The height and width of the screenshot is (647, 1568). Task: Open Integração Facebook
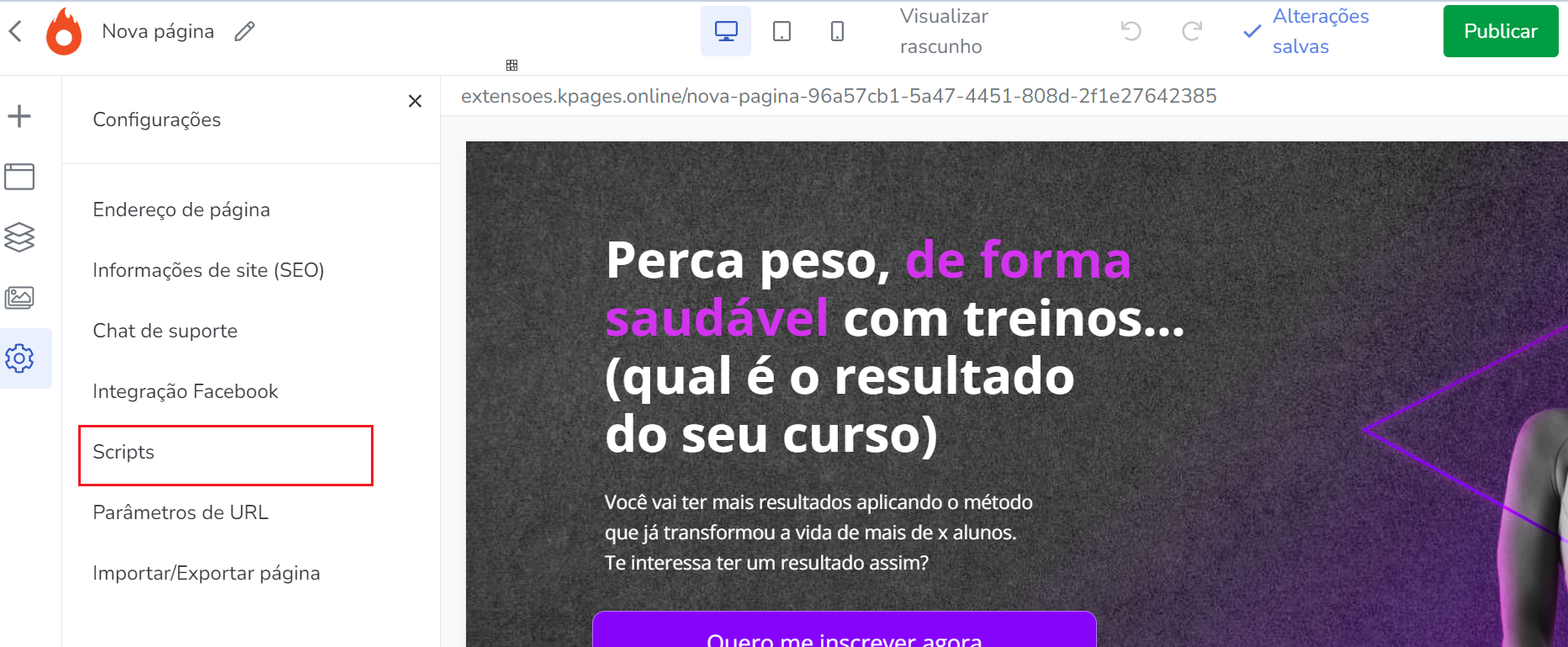pos(185,391)
